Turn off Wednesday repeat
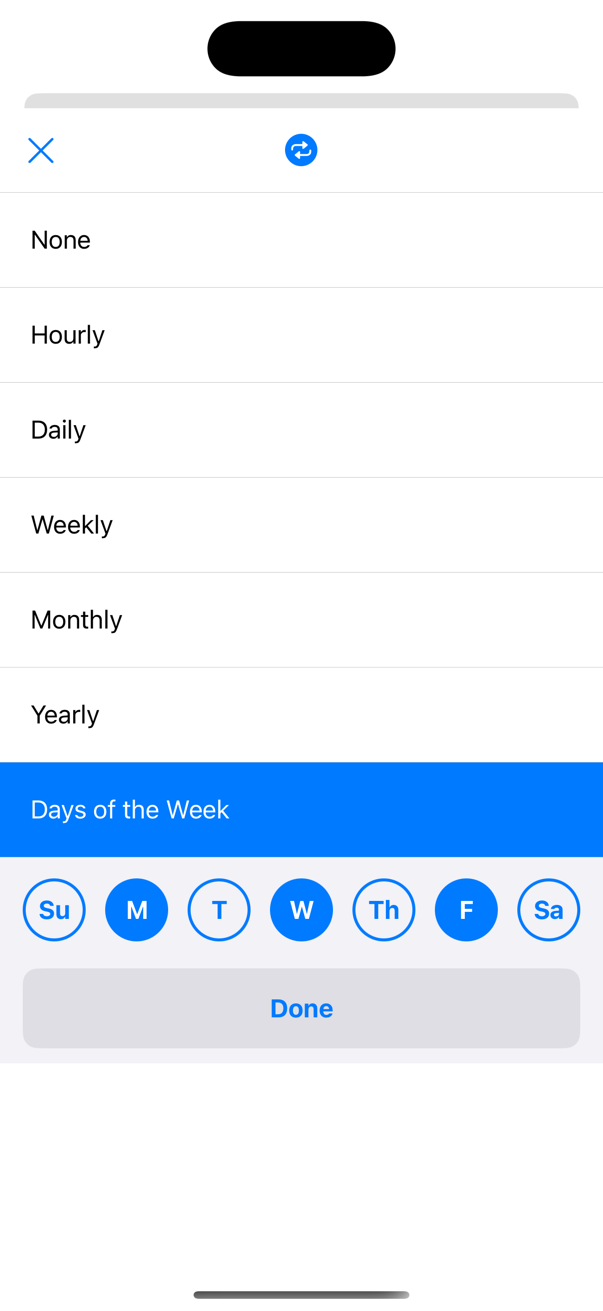Image resolution: width=603 pixels, height=1311 pixels. [x=301, y=910]
